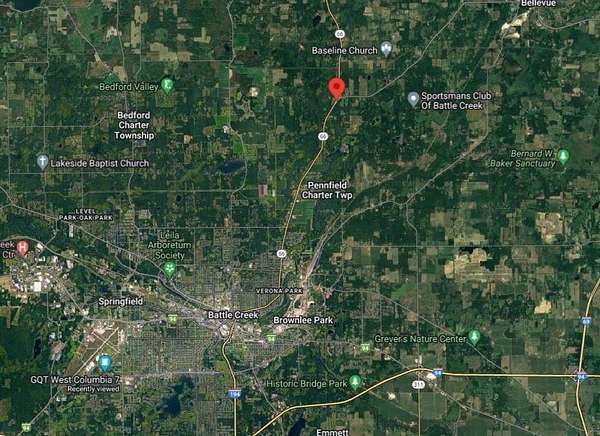The height and width of the screenshot is (436, 600).
Task: Open Bernard W. Baker Sanctuary marker
Action: [563, 156]
